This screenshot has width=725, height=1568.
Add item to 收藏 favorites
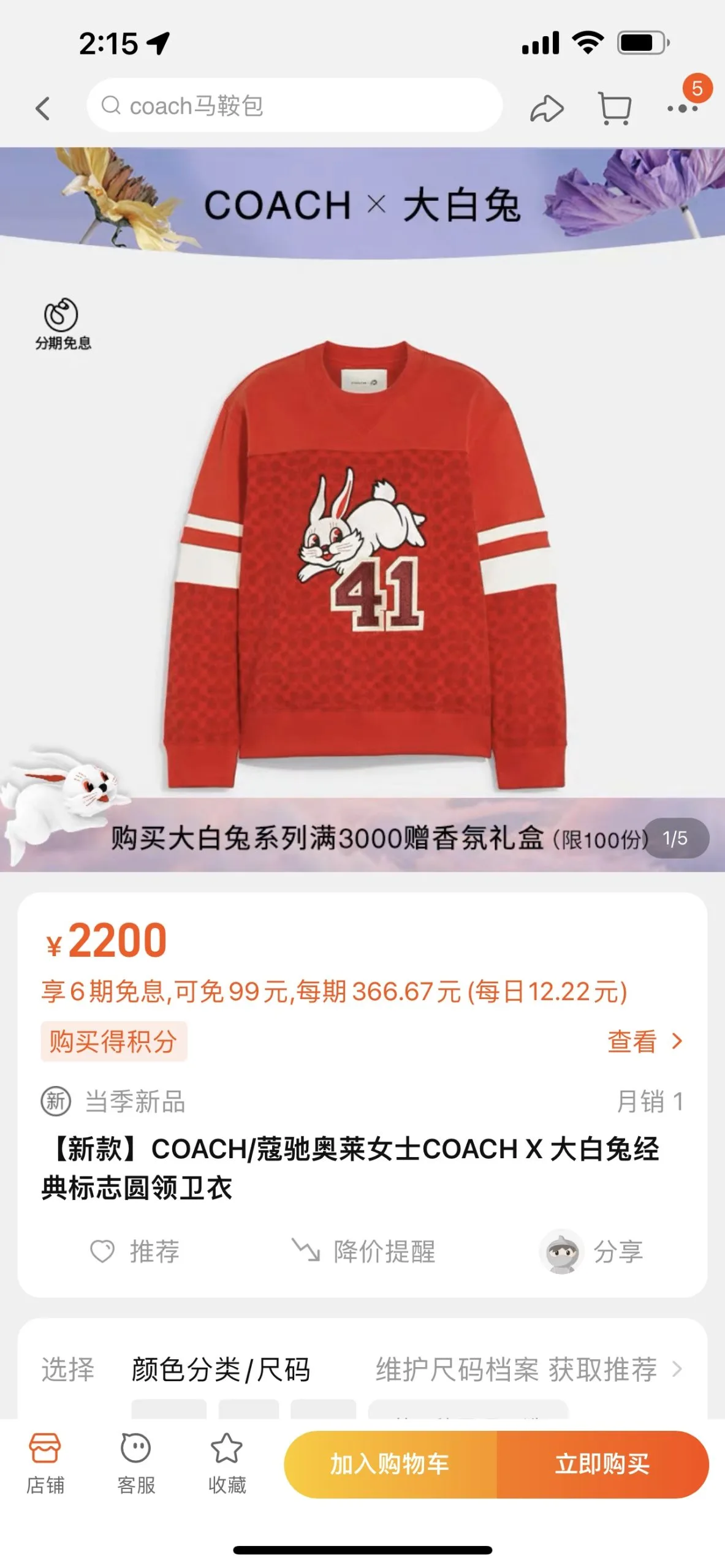[x=227, y=1464]
